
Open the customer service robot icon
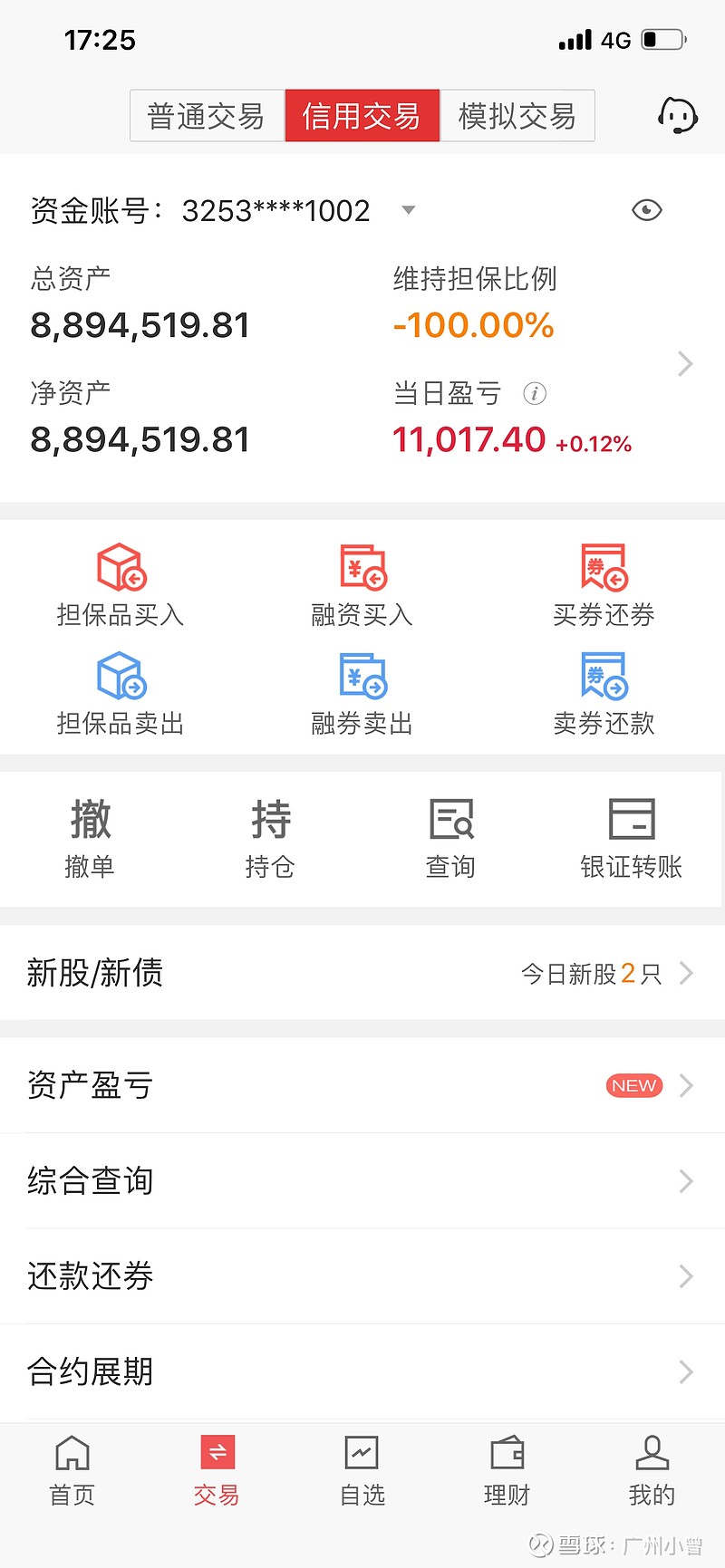677,115
